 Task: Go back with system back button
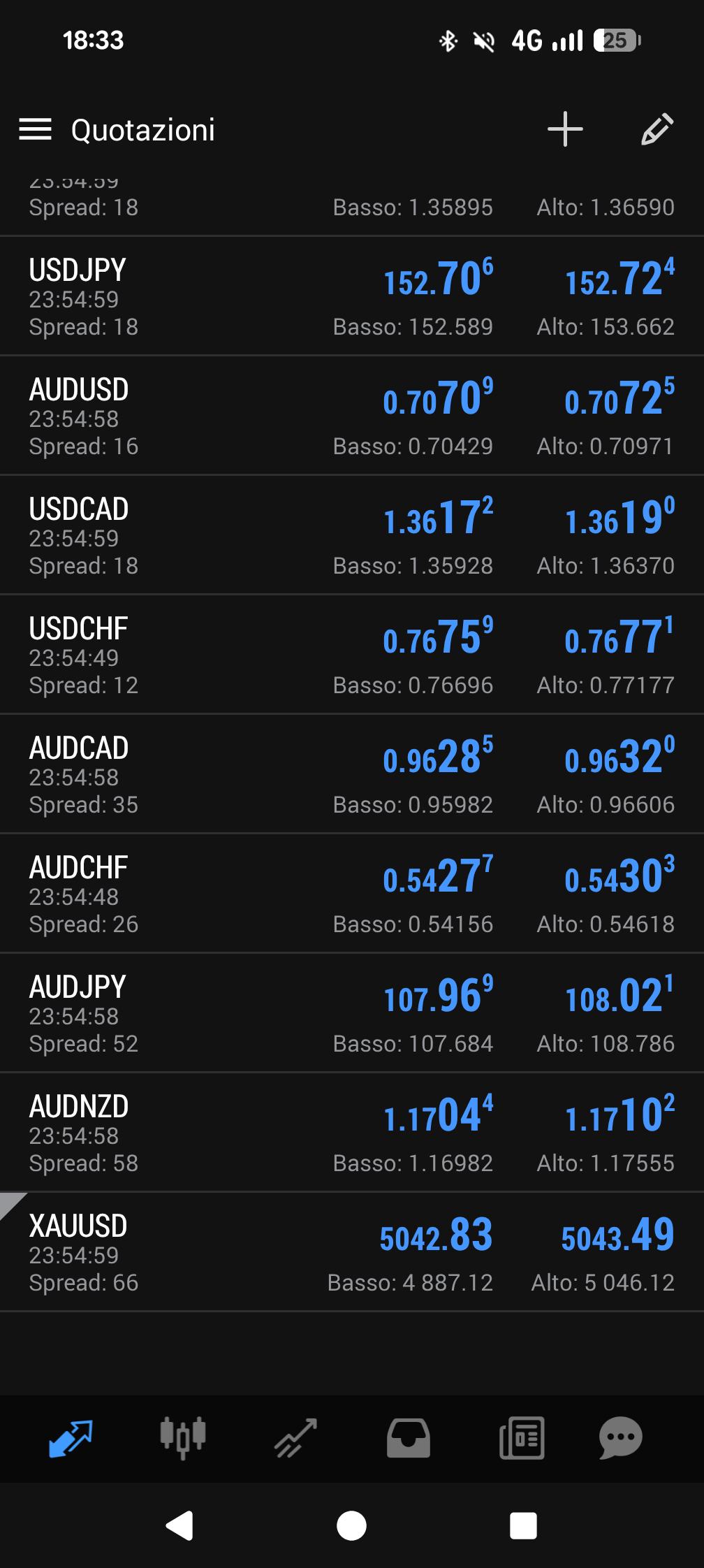point(179,1525)
